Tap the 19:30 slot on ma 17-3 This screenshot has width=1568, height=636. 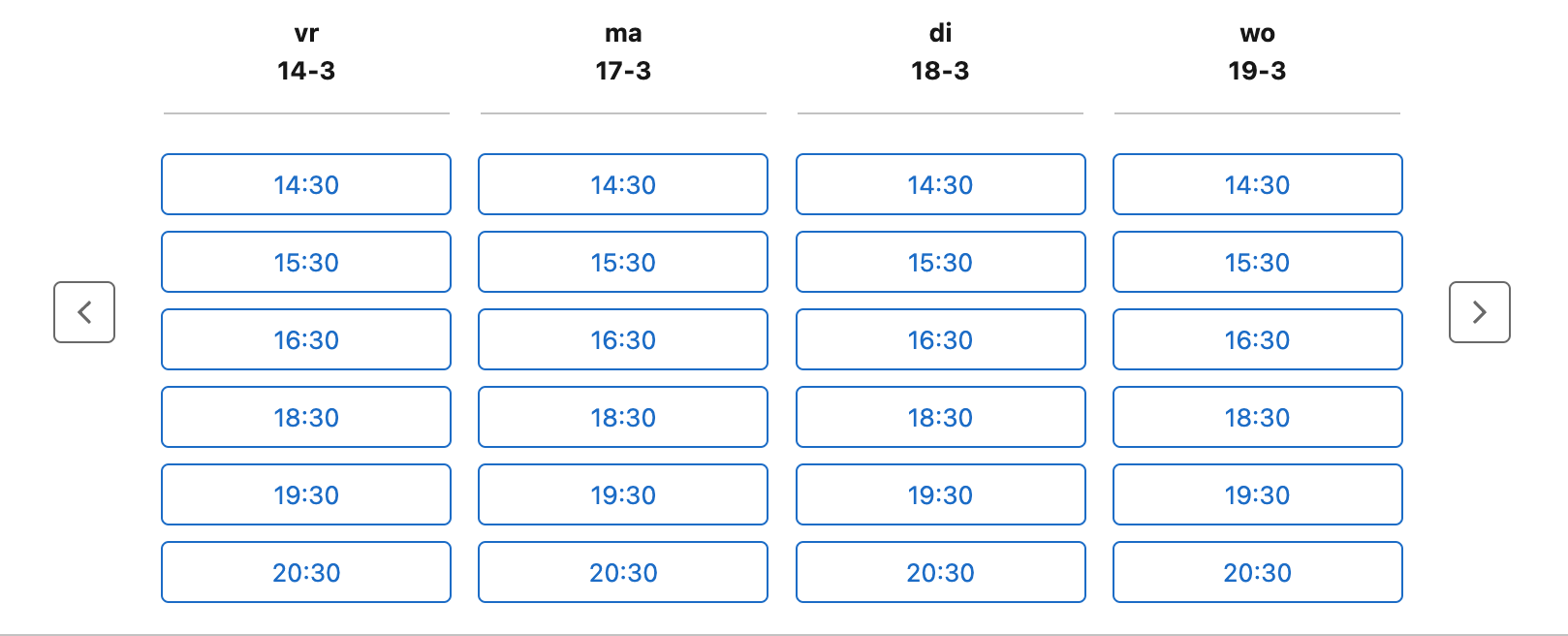(x=623, y=494)
